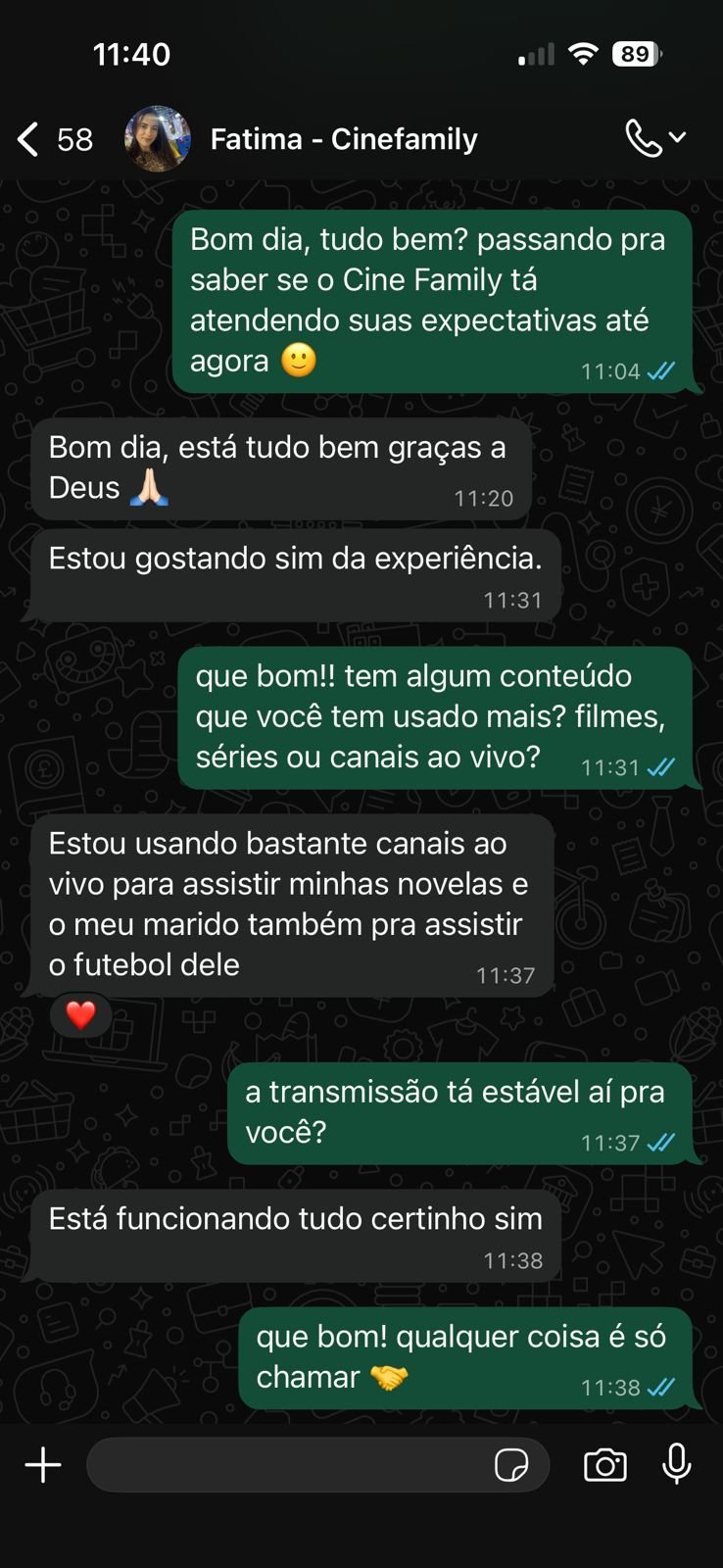Tap the microphone to record audio
This screenshot has height=1568, width=723.
676,1464
